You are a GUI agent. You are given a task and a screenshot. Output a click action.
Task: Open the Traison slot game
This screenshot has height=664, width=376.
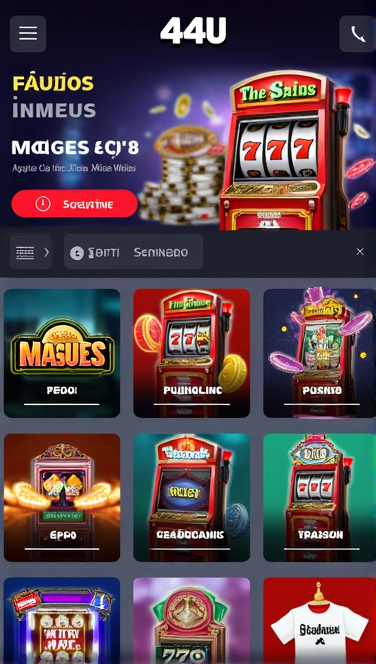[320, 498]
